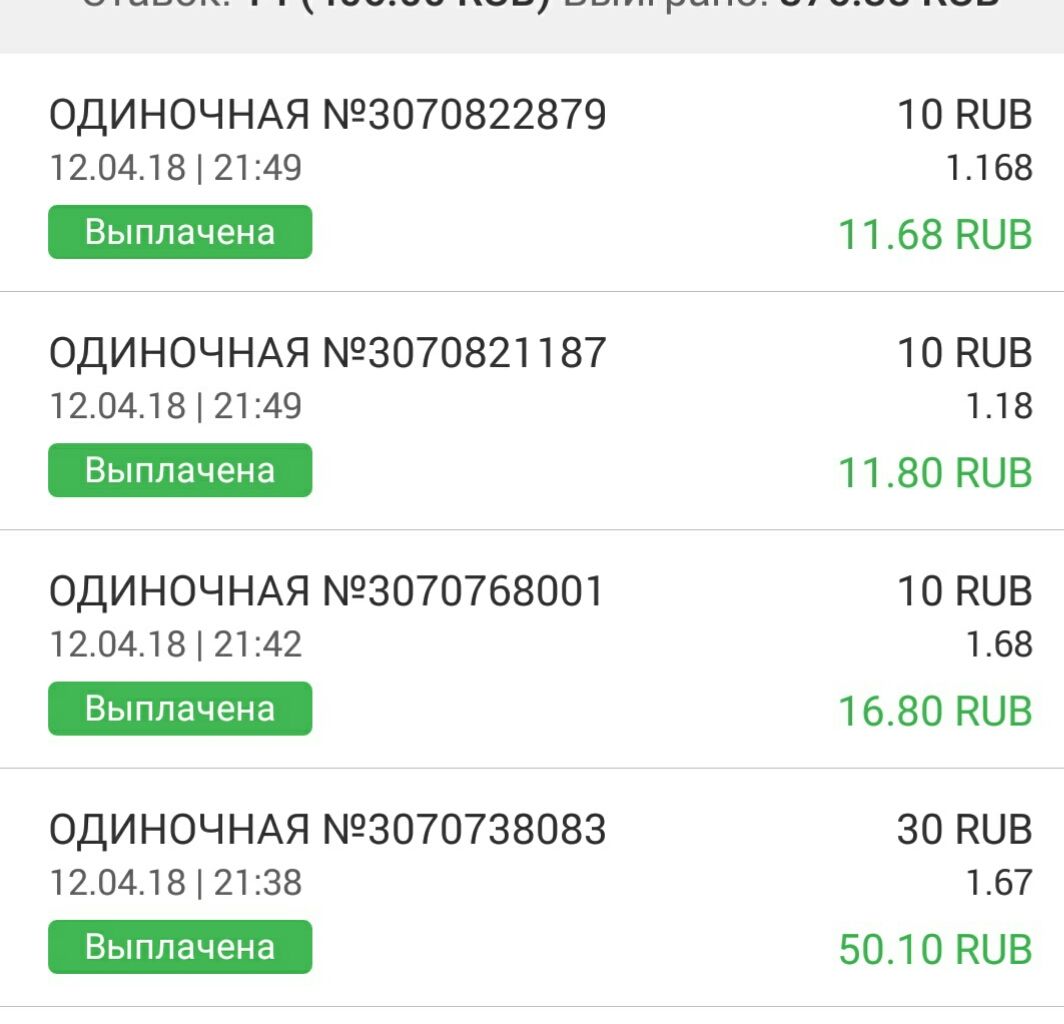1064x1024 pixels.
Task: Open single bet №3070822879 details
Action: (328, 116)
